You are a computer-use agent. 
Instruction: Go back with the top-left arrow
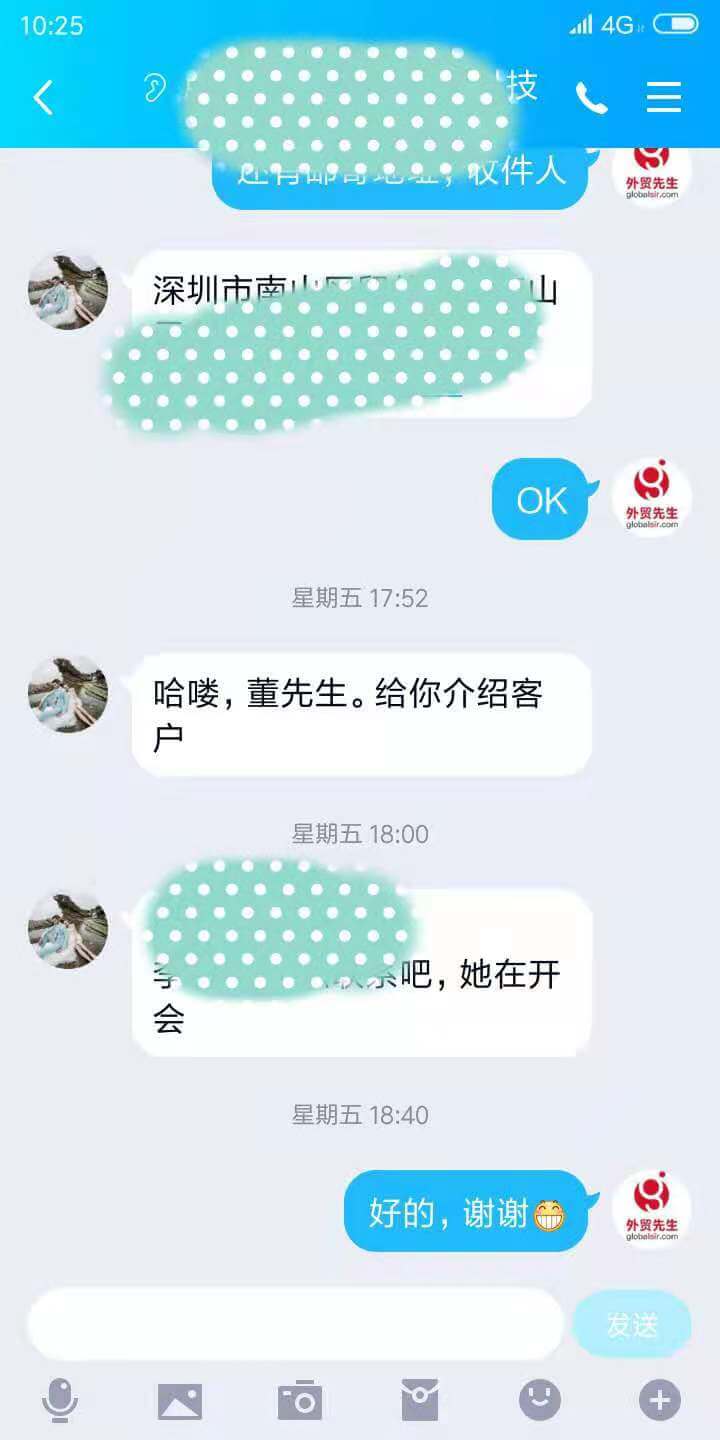pos(43,98)
